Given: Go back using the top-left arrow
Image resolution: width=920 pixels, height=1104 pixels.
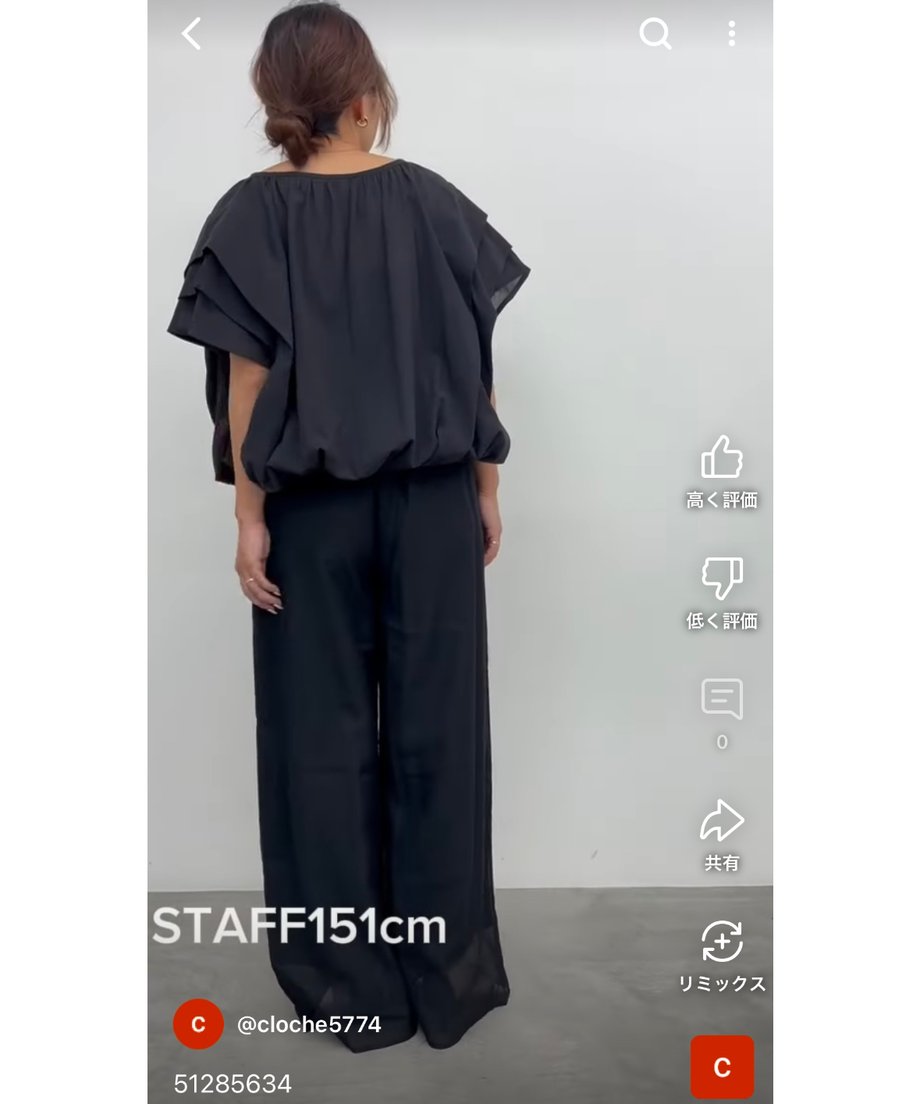Looking at the screenshot, I should point(191,34).
